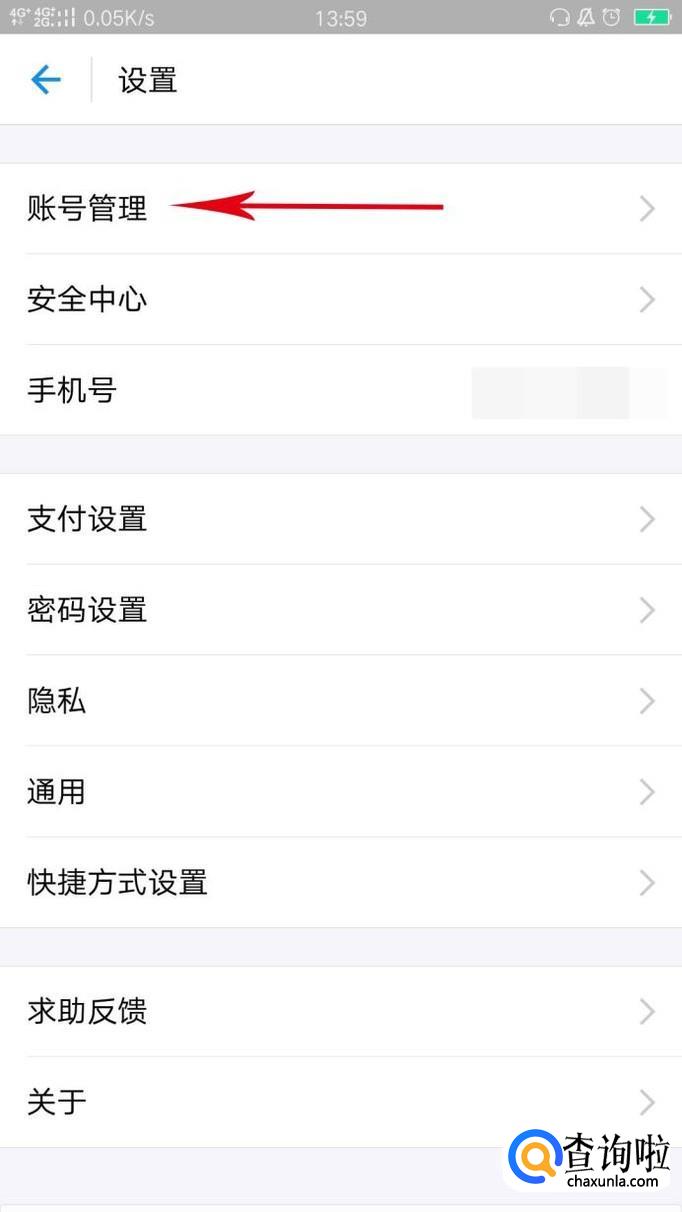The width and height of the screenshot is (682, 1212).
Task: Open 隐私 settings
Action: click(x=341, y=701)
